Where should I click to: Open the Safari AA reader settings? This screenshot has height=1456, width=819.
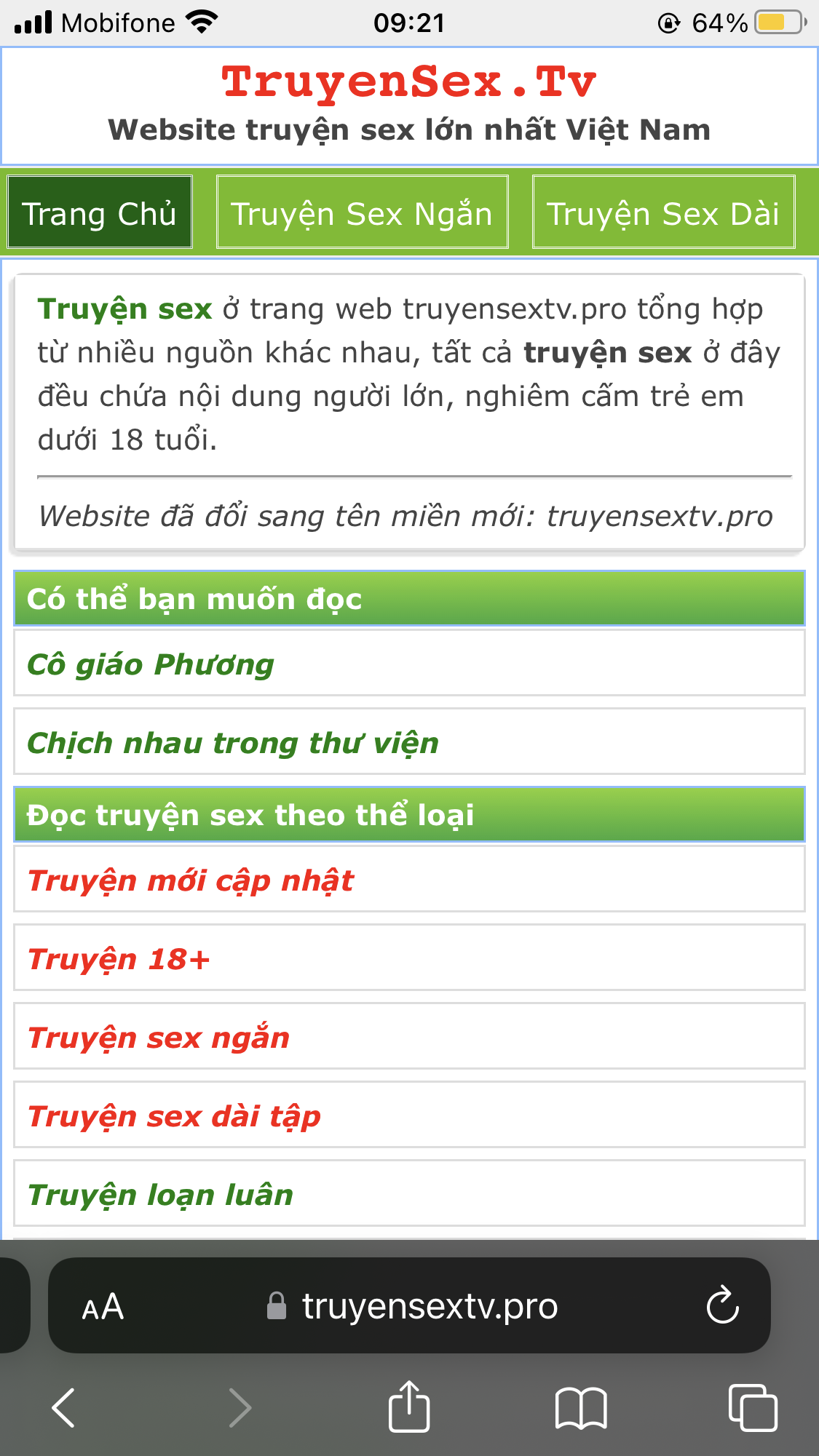tap(103, 1307)
